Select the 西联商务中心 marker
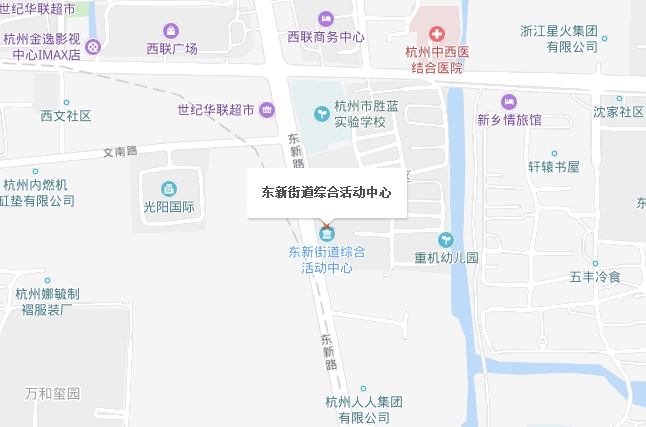This screenshot has width=646, height=427. (325, 19)
